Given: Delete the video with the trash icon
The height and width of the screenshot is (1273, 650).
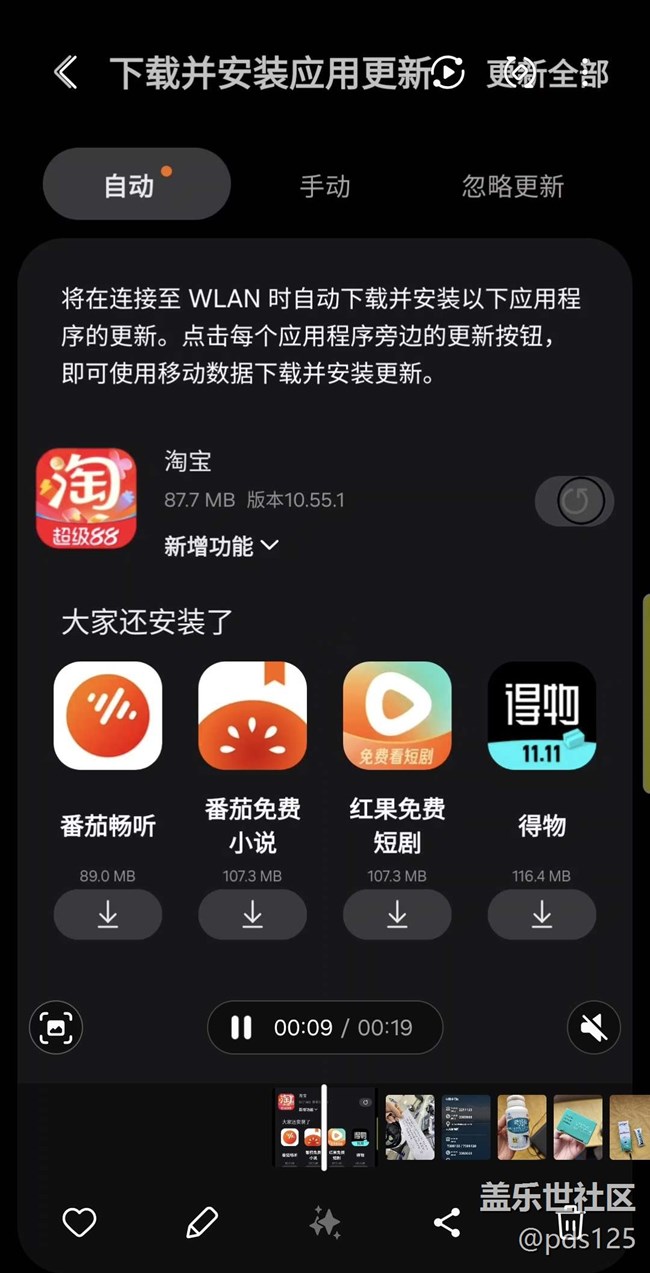Looking at the screenshot, I should (569, 1223).
